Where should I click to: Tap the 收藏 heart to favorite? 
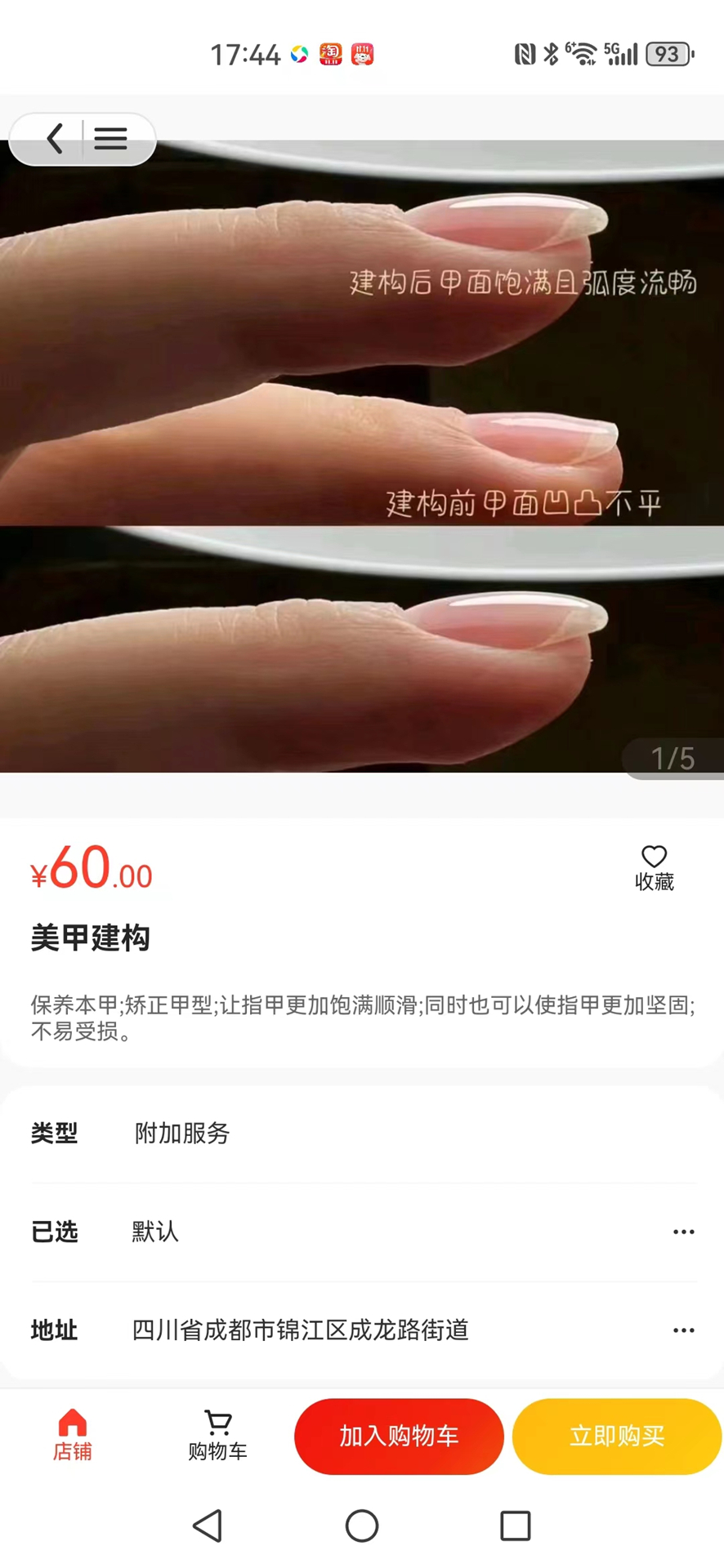(654, 867)
